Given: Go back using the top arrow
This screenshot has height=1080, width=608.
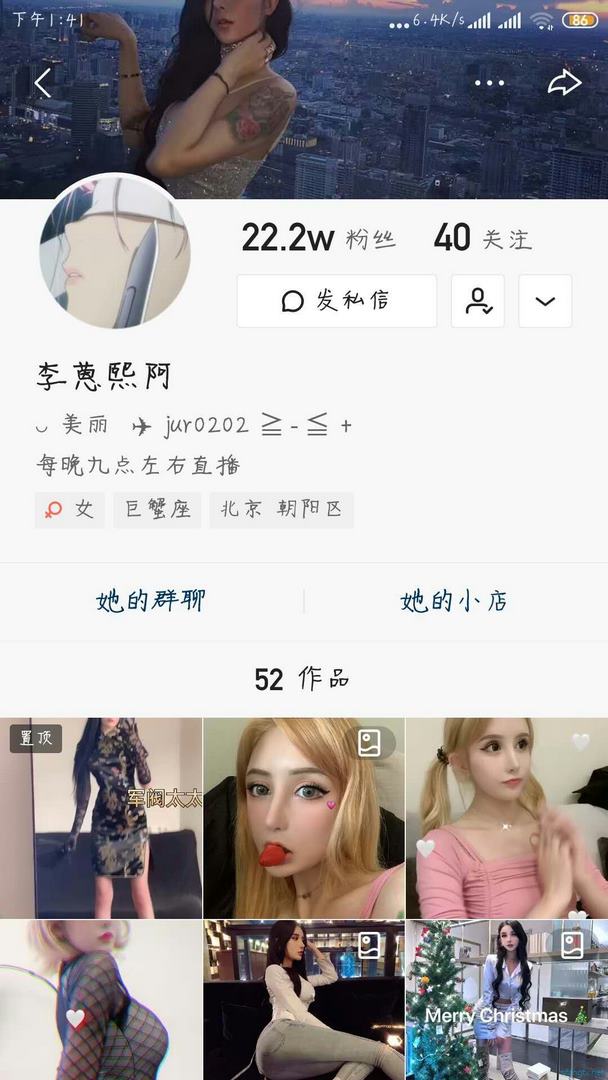Looking at the screenshot, I should coord(43,83).
